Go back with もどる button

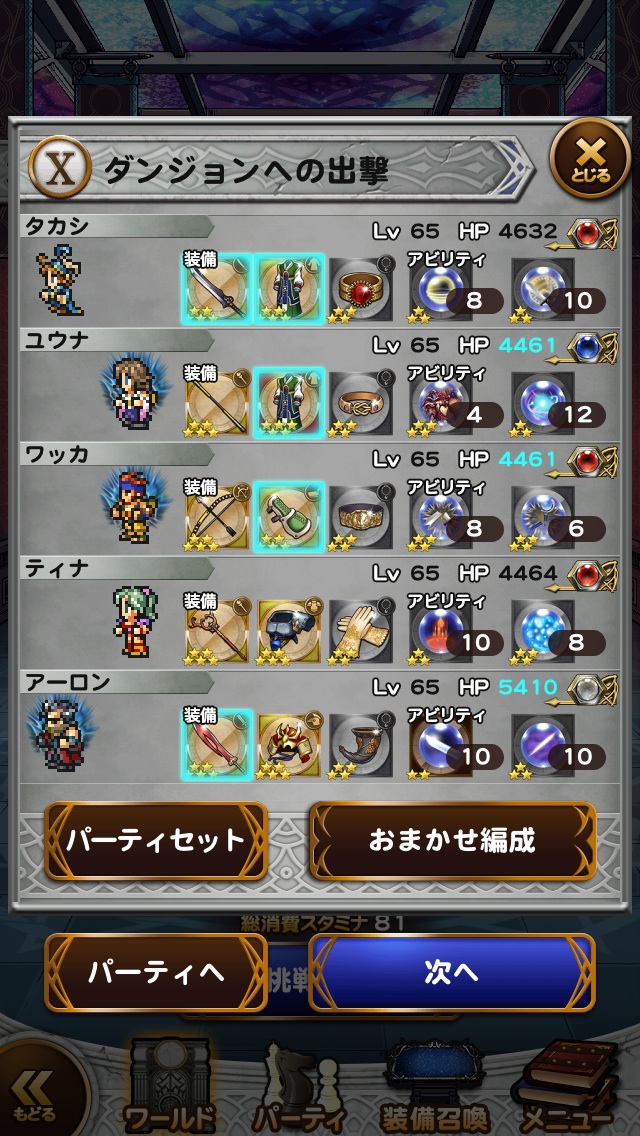[x=36, y=1096]
